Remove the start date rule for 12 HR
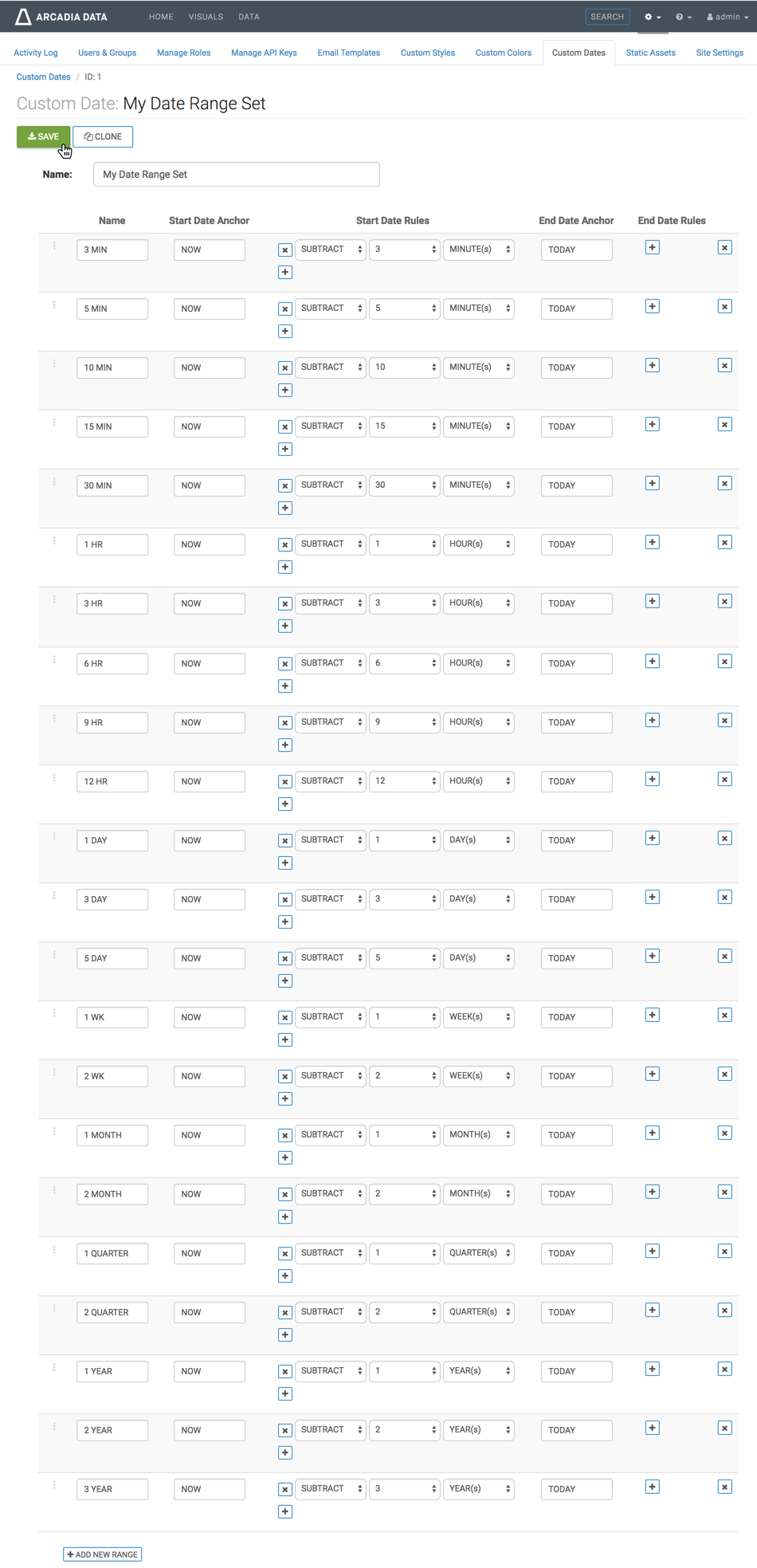 click(x=284, y=782)
